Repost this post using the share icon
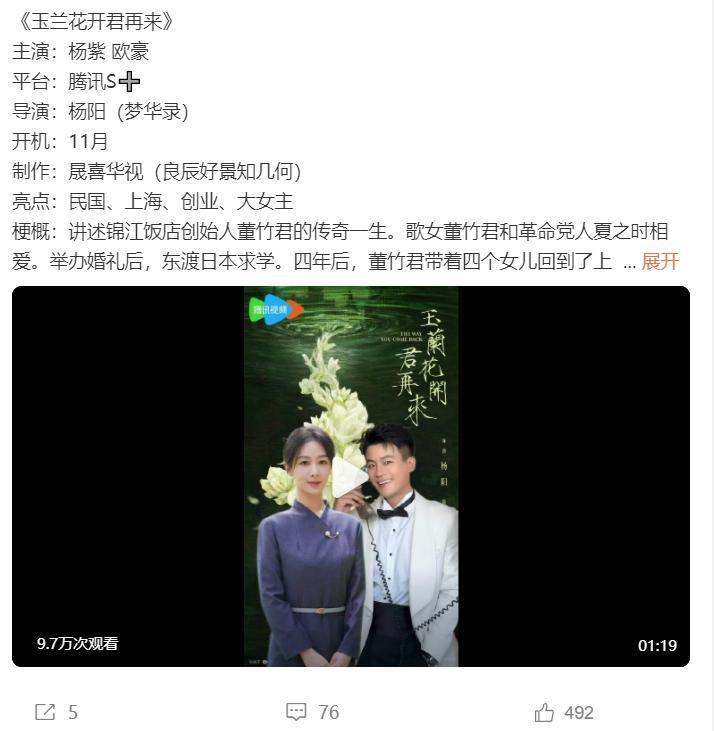 pos(45,712)
